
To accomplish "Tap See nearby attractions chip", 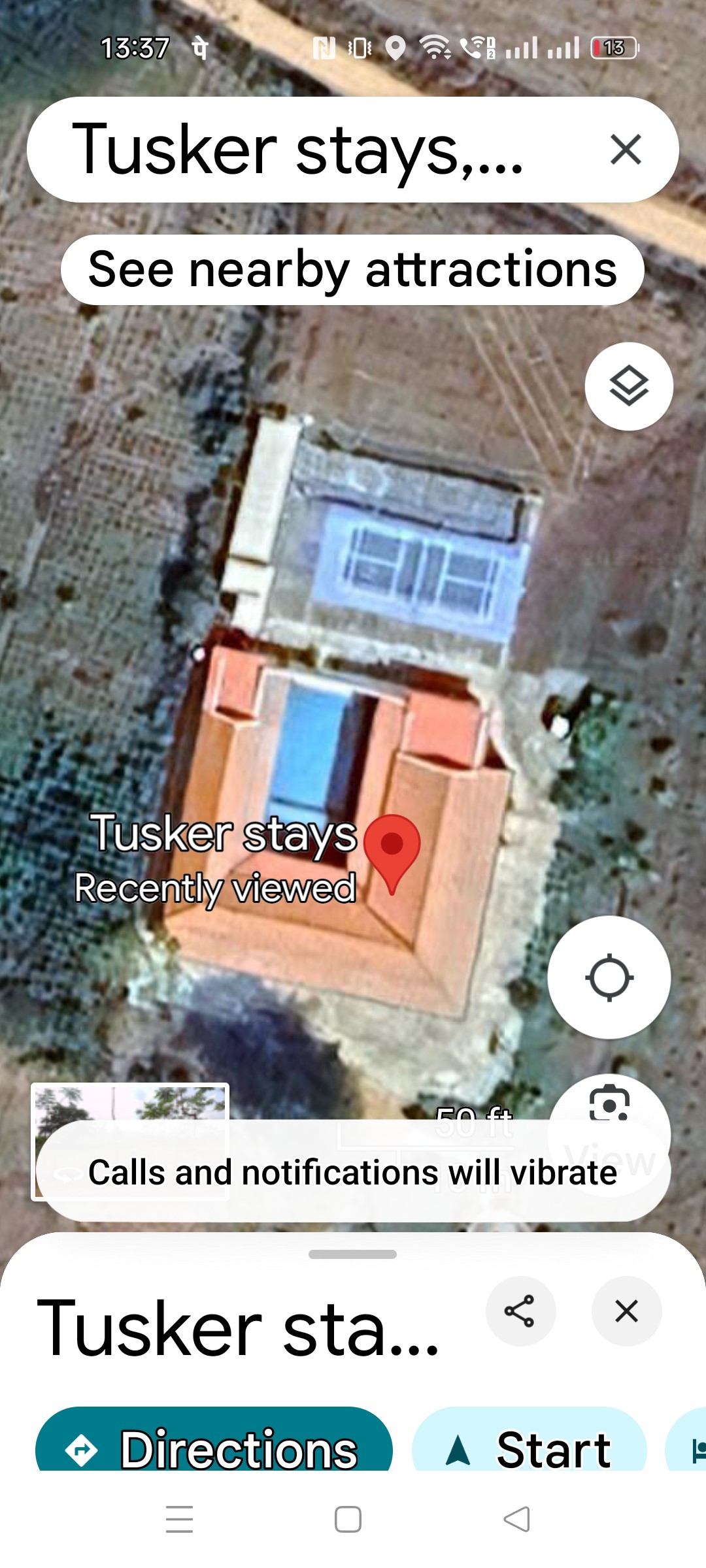I will [x=352, y=270].
